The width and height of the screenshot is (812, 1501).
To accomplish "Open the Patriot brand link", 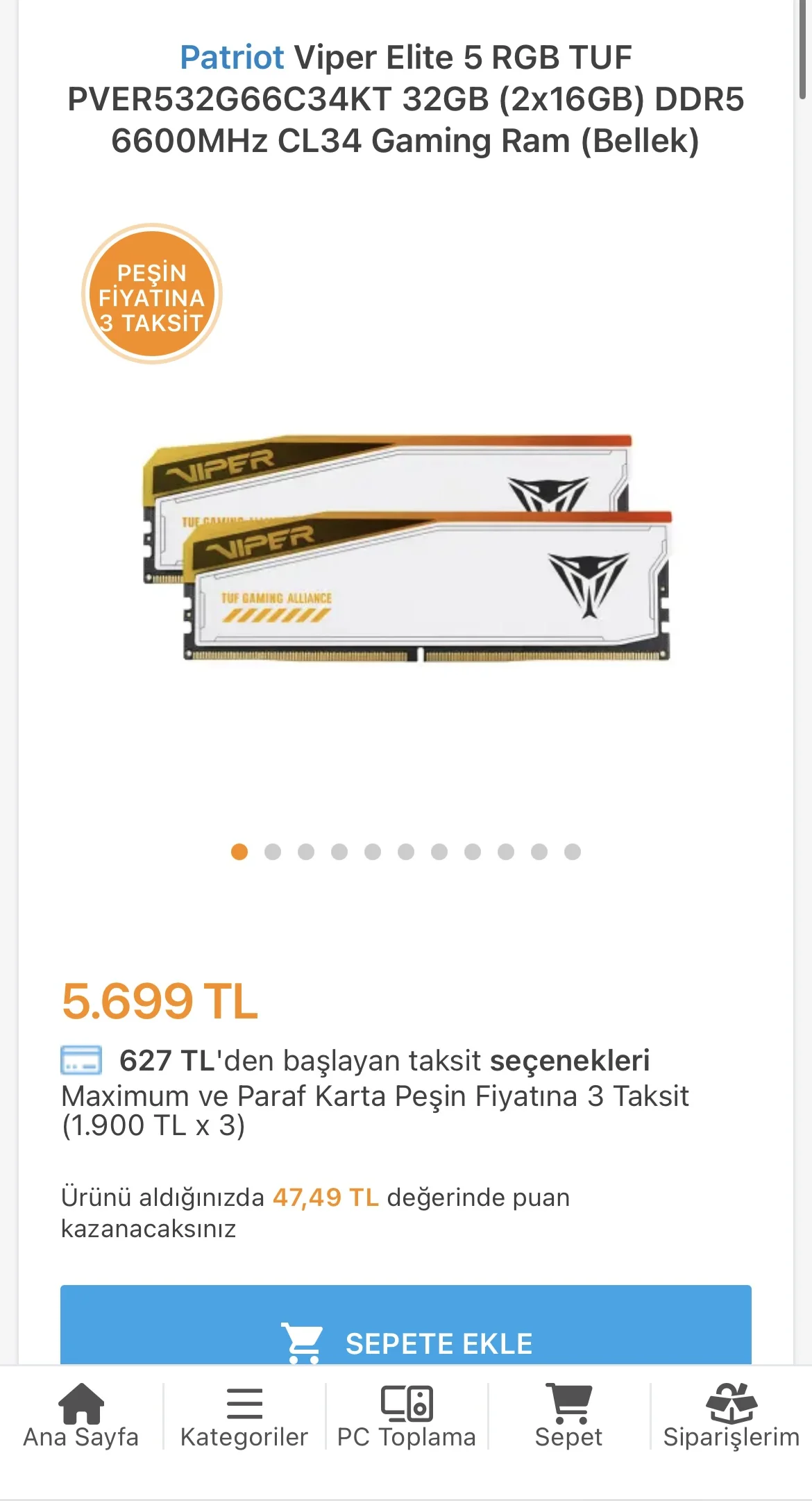I will (232, 58).
